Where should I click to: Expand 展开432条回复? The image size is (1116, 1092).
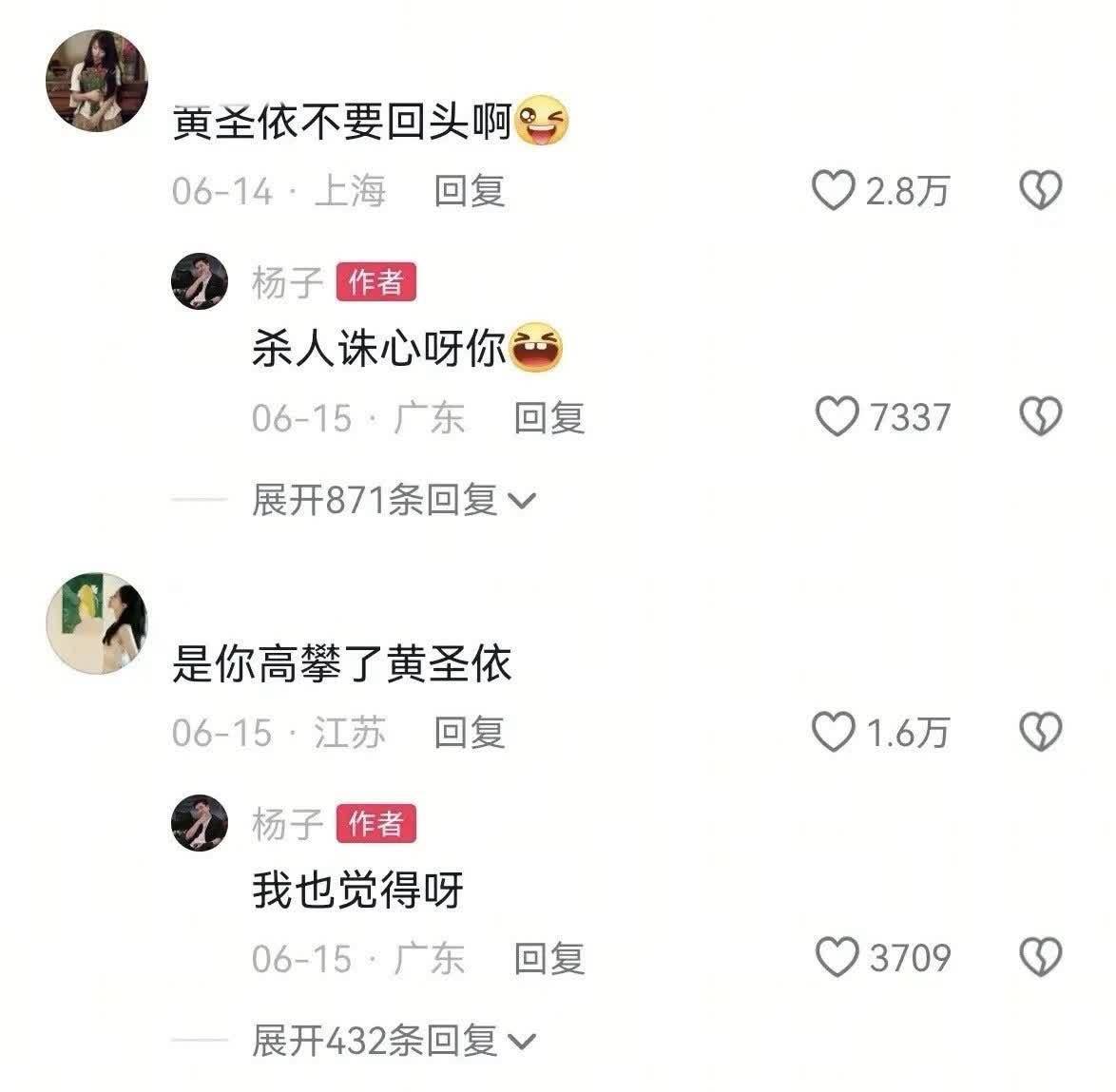coord(394,1042)
